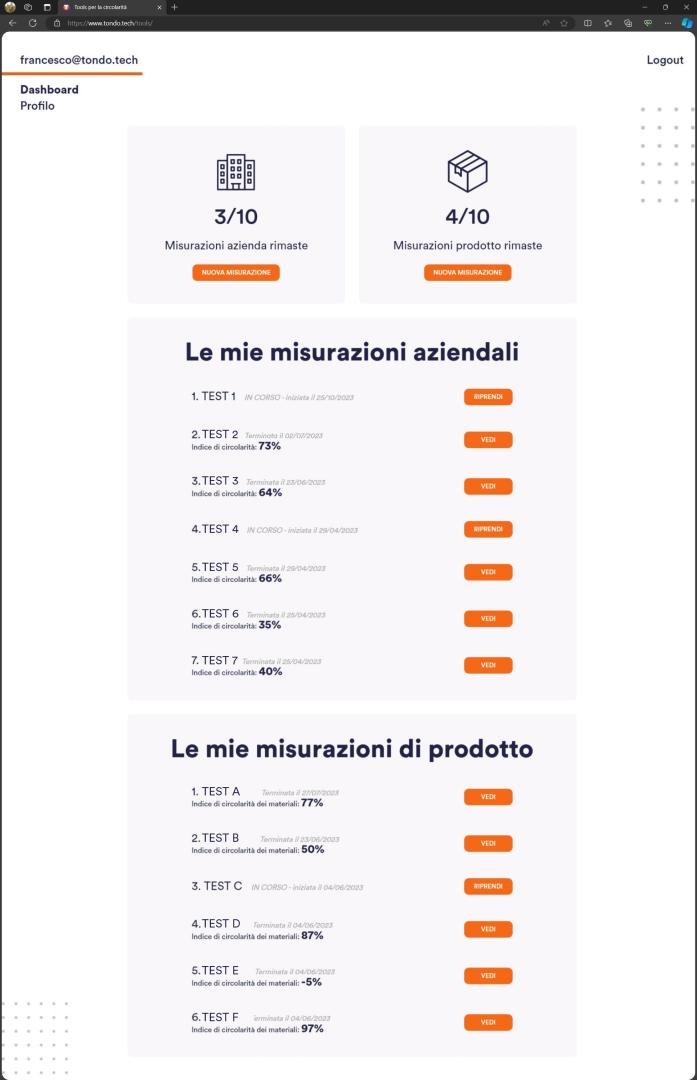Resume the TEST C product measurement
697x1080 pixels.
(488, 886)
